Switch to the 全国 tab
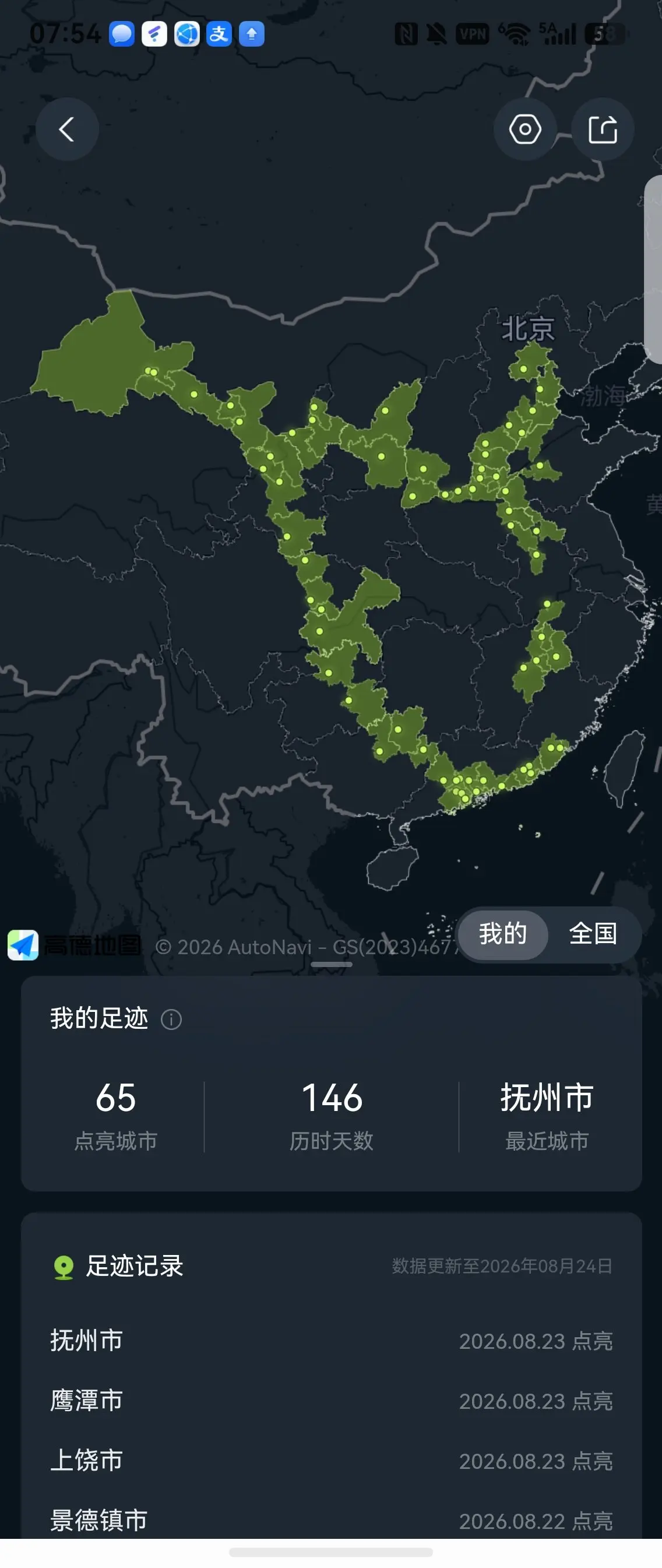662x1568 pixels. click(593, 934)
